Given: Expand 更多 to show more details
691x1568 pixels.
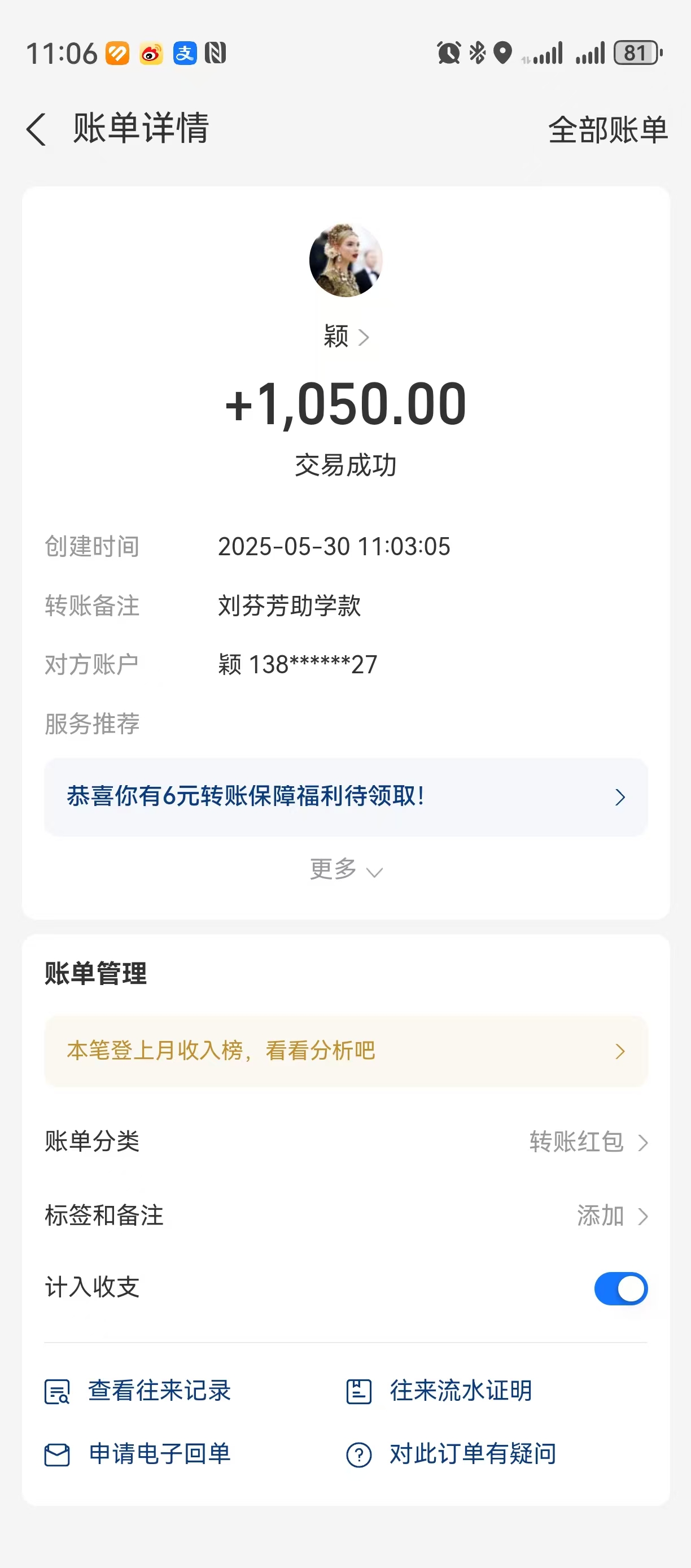Looking at the screenshot, I should (x=345, y=870).
